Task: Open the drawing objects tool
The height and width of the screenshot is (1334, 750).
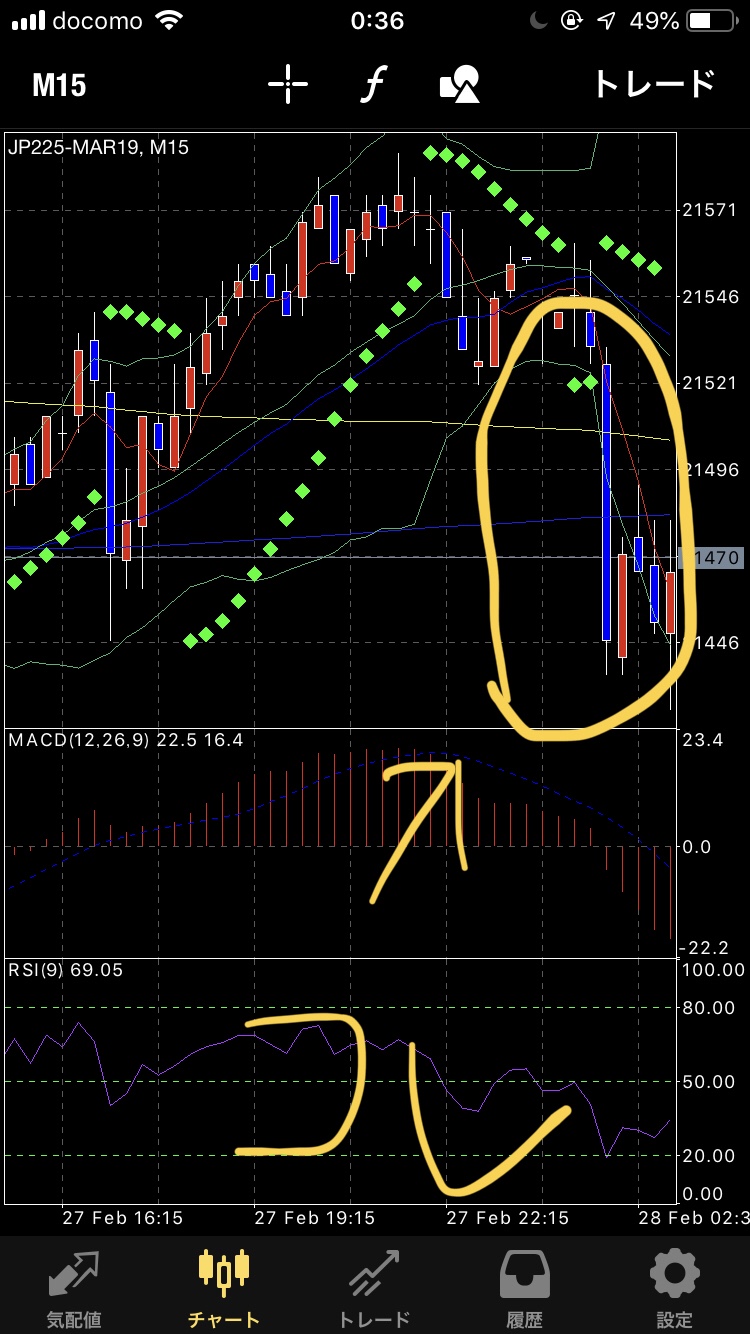Action: point(460,85)
